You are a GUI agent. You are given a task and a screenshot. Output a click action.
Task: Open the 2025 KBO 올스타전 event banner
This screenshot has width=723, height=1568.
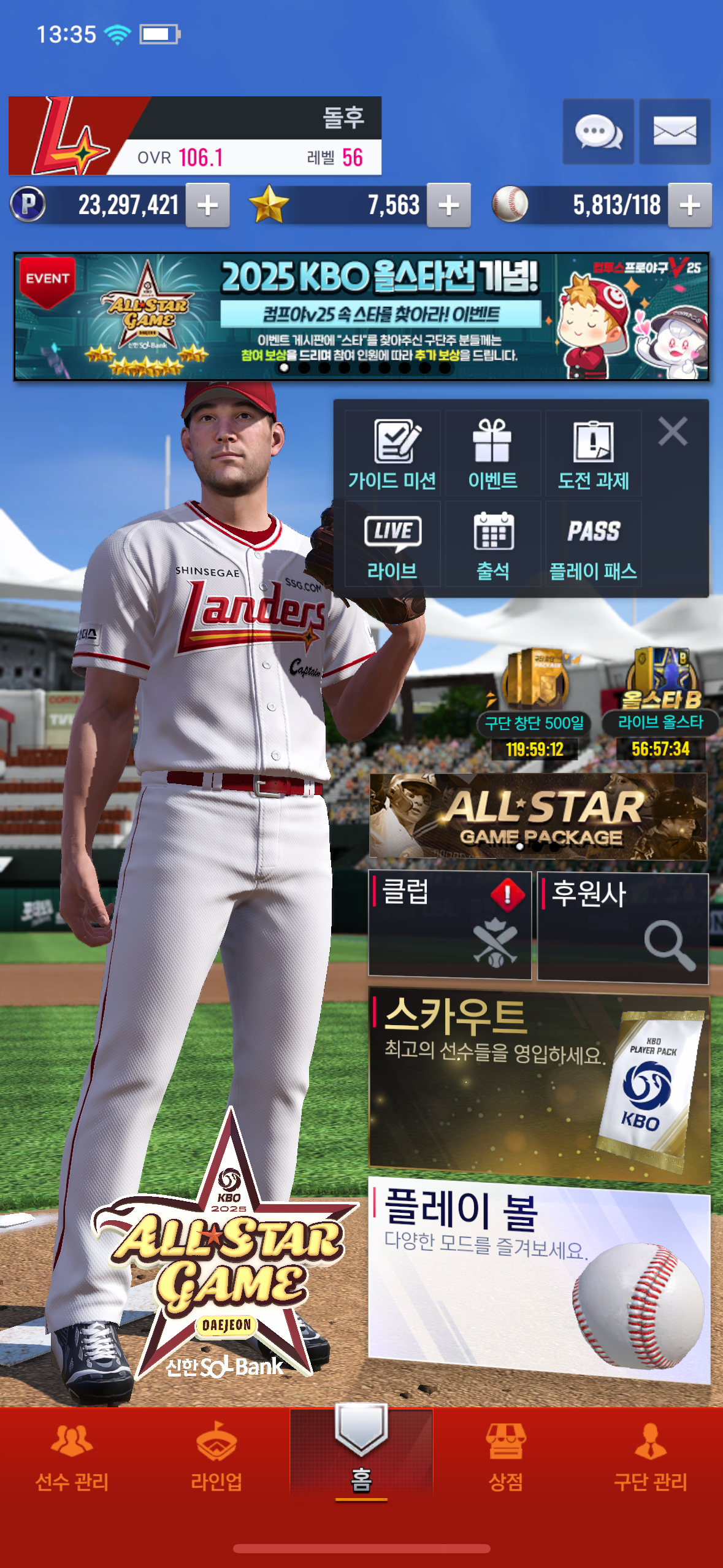pos(361,316)
